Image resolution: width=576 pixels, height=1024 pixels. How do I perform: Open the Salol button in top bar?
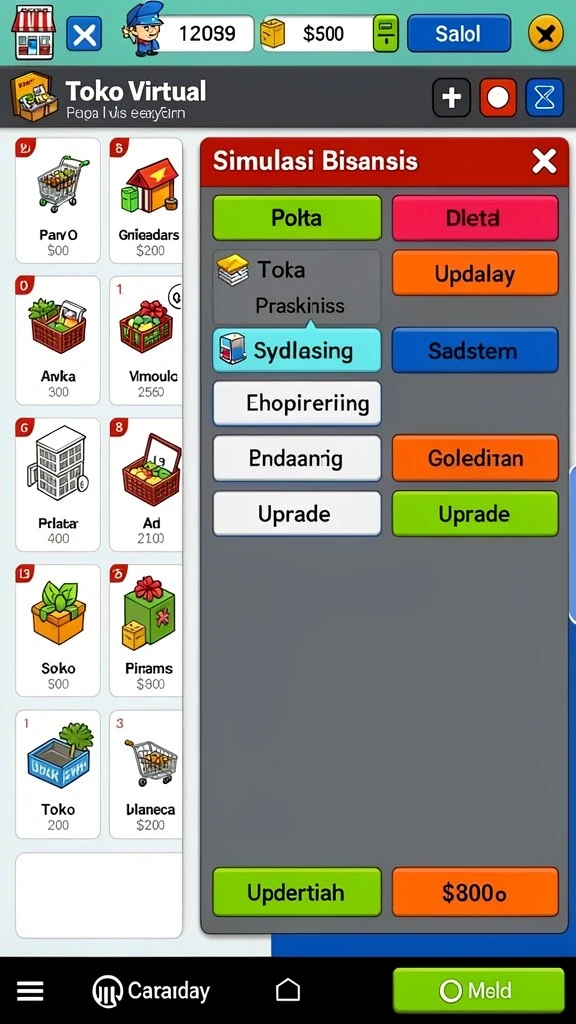pos(458,33)
